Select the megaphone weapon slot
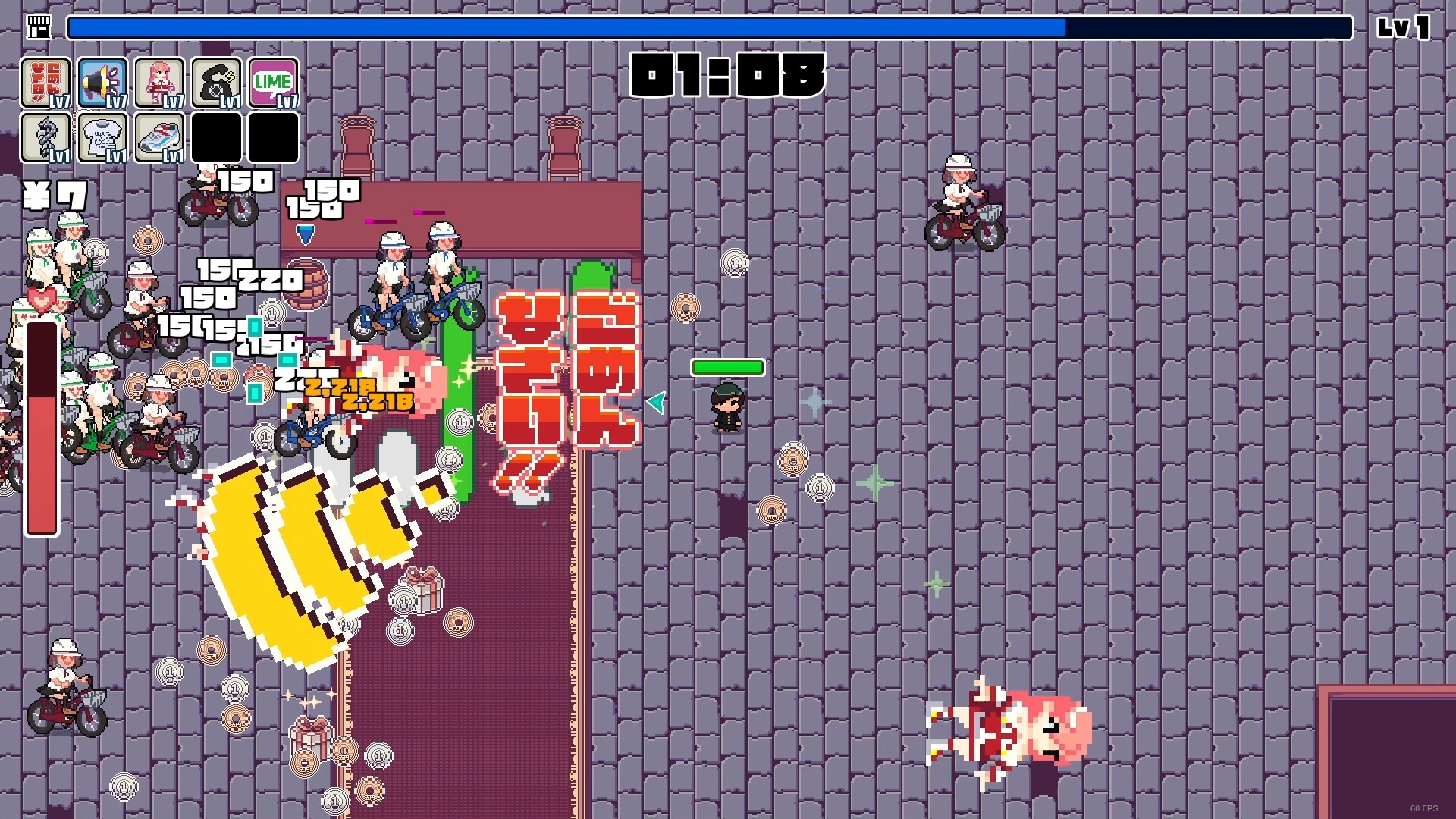 coord(102,83)
